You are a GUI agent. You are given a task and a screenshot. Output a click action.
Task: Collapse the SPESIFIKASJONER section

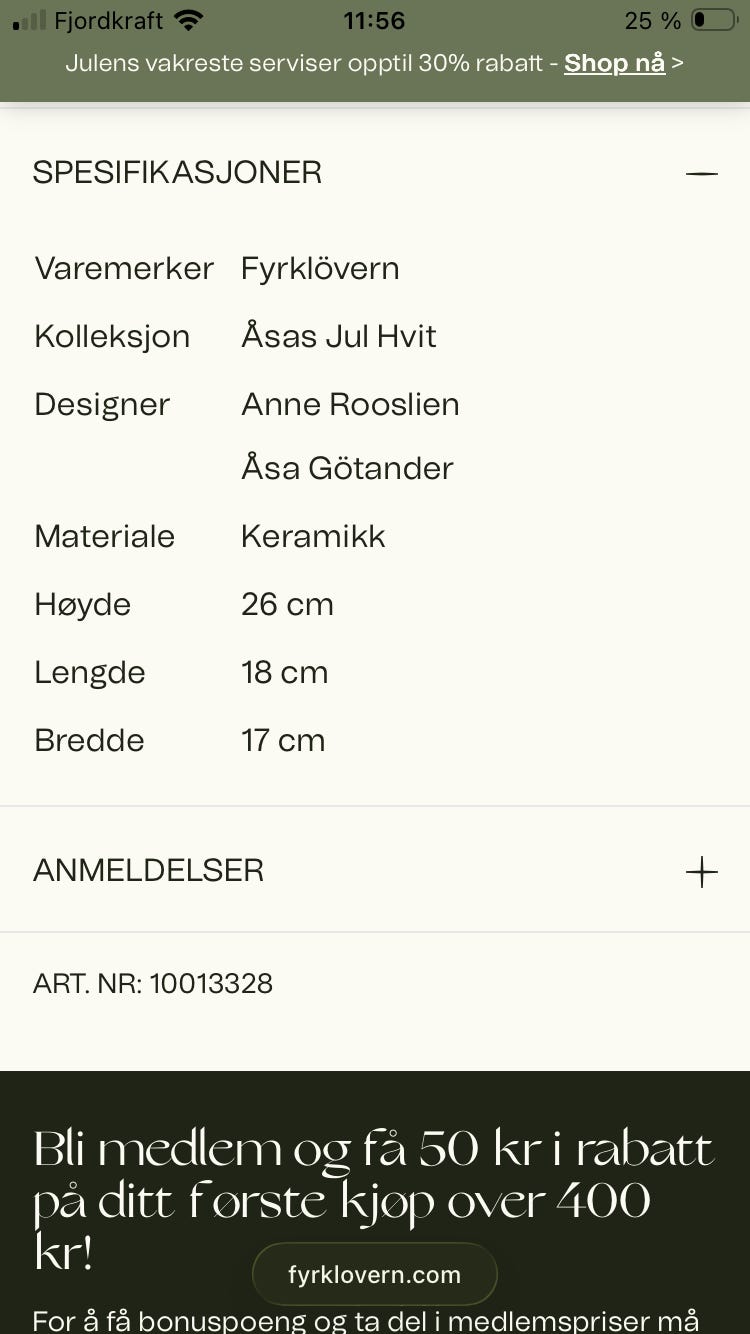pos(701,171)
